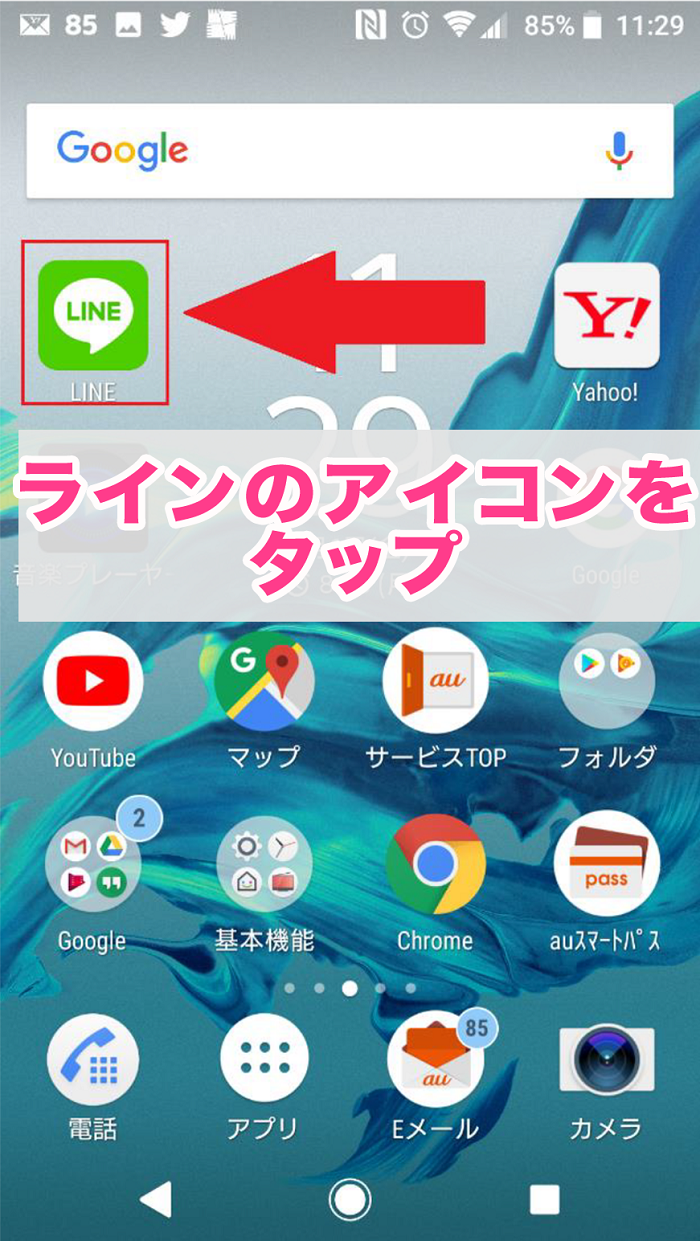
Task: Open the アプリ app drawer
Action: click(x=263, y=1060)
